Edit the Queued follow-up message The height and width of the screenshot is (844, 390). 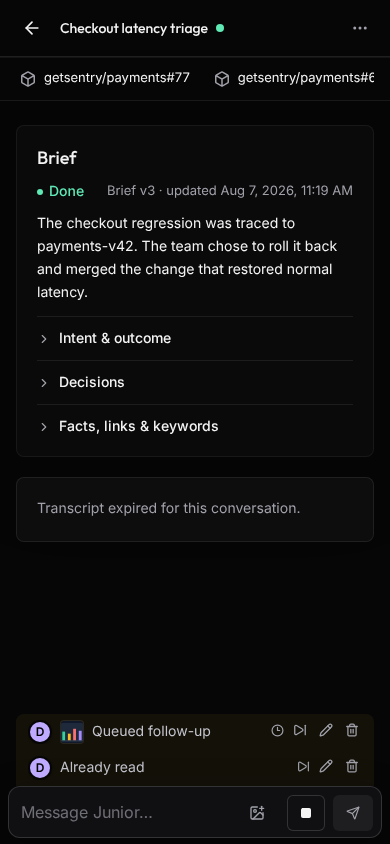click(326, 730)
